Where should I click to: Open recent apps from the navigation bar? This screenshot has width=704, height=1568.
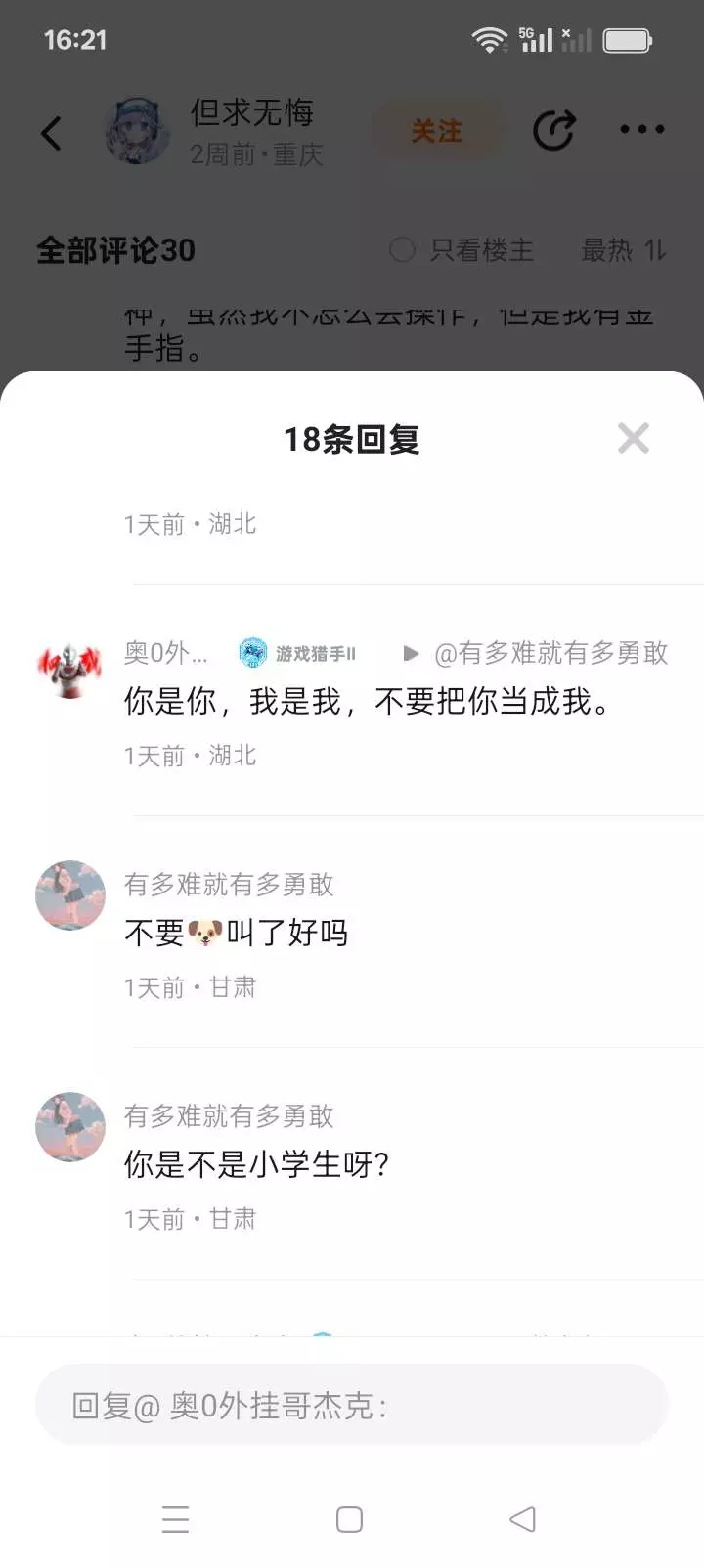coord(175,1519)
